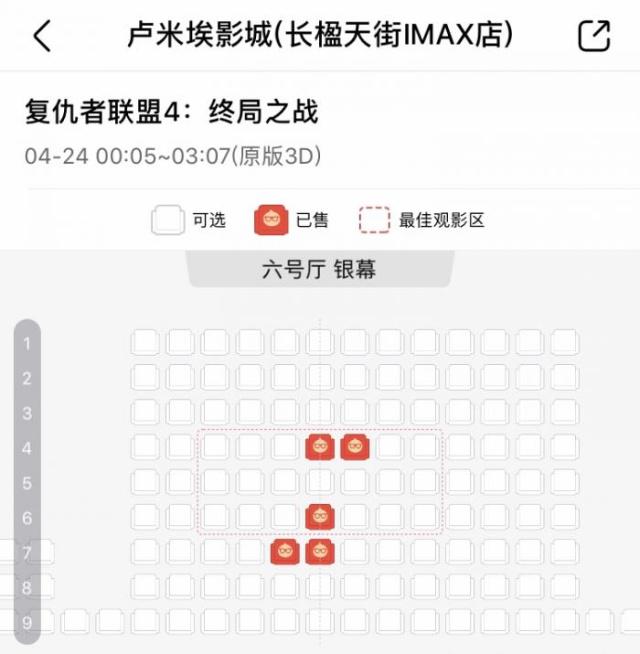Pick the rightmost seat in row 5

coord(564,482)
